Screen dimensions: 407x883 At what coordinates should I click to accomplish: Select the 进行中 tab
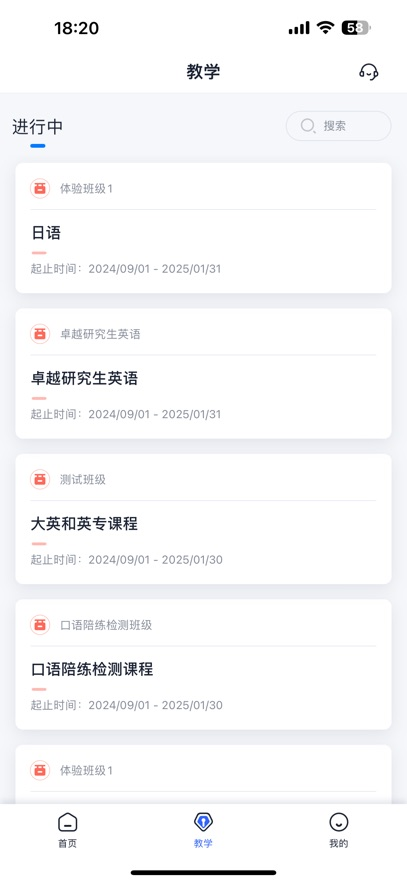[x=37, y=127]
